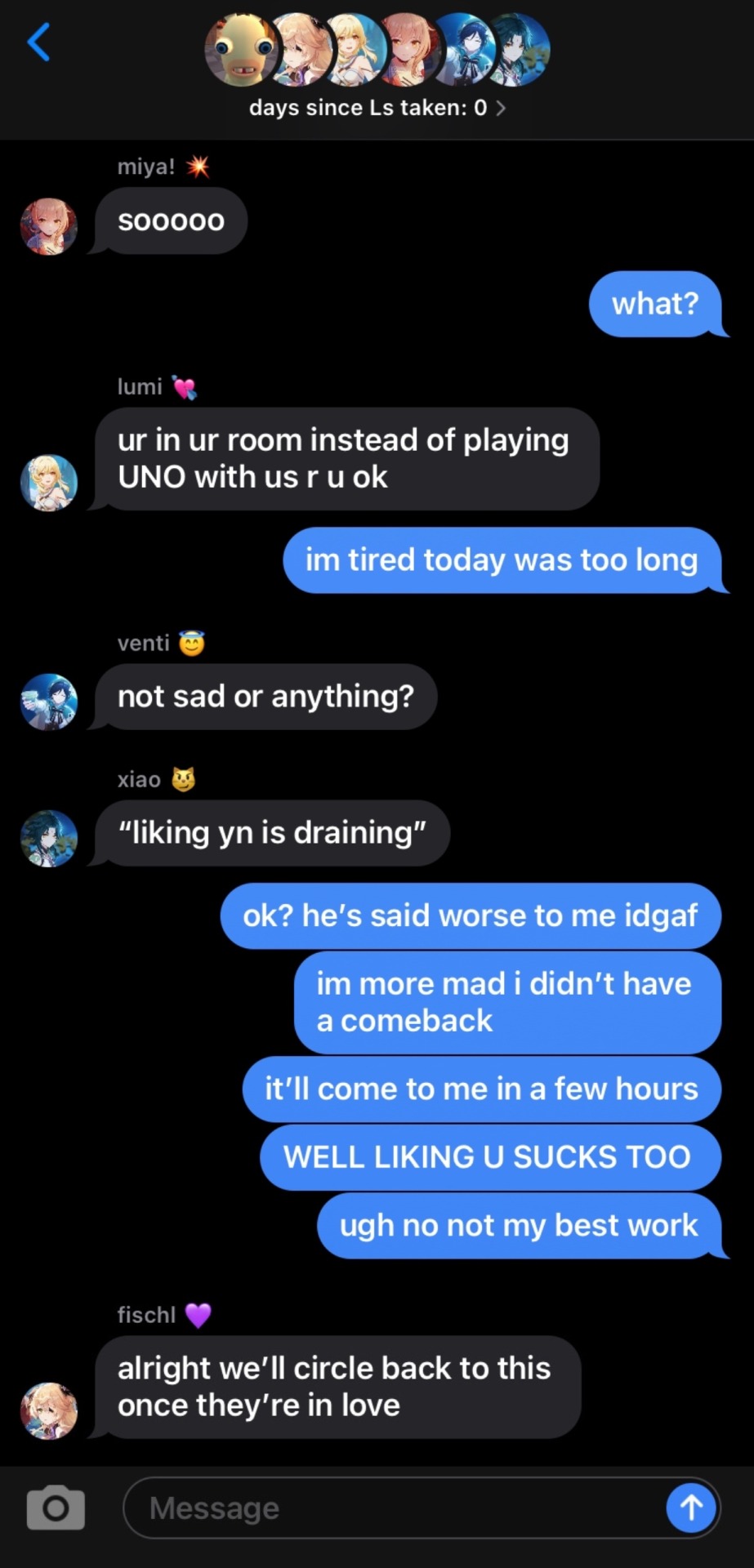The height and width of the screenshot is (1568, 754).
Task: Send the message with the arrow button
Action: [690, 1508]
